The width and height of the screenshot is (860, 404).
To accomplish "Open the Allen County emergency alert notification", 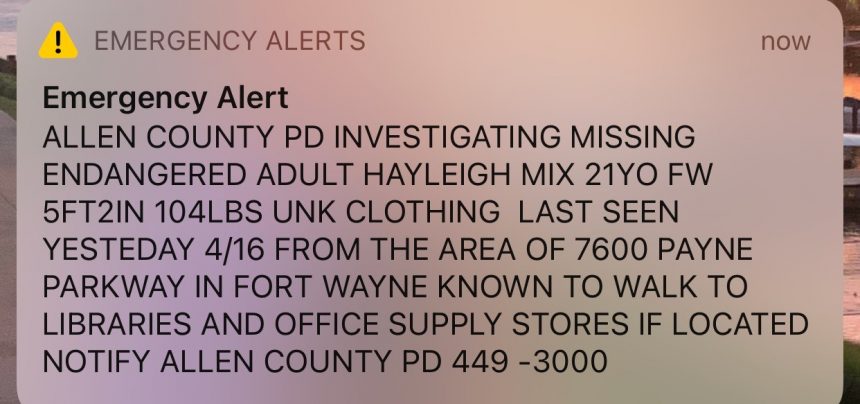I will [428, 230].
